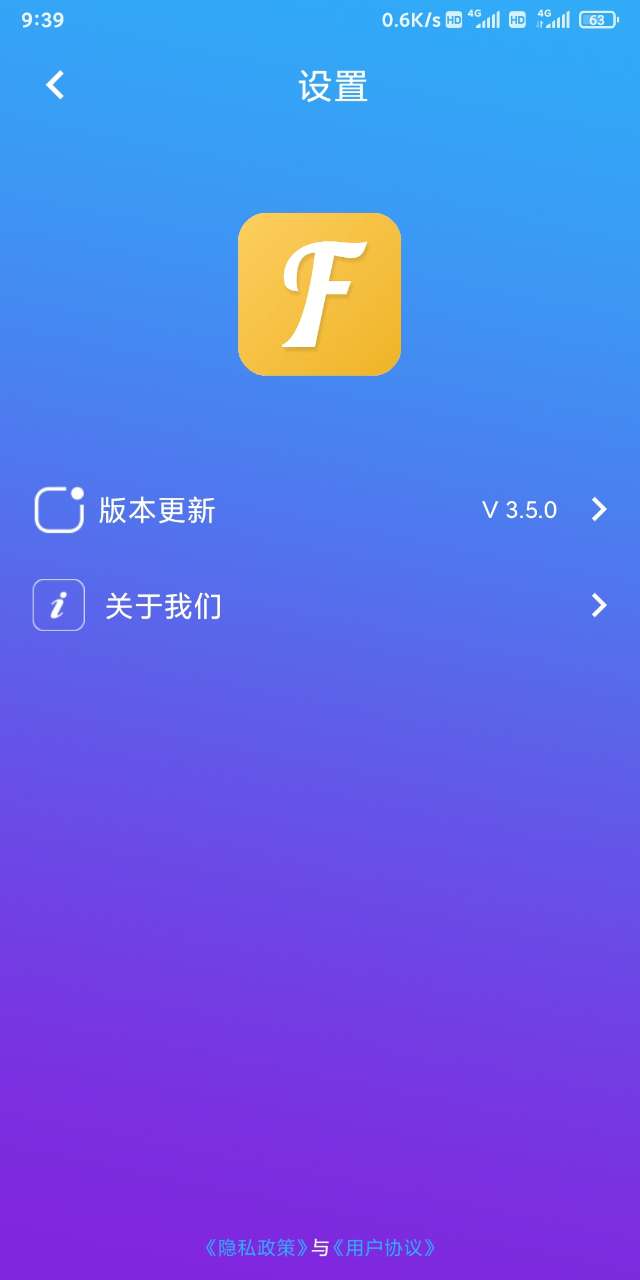The image size is (640, 1280).
Task: Go back from the 设置 screen
Action: point(55,85)
